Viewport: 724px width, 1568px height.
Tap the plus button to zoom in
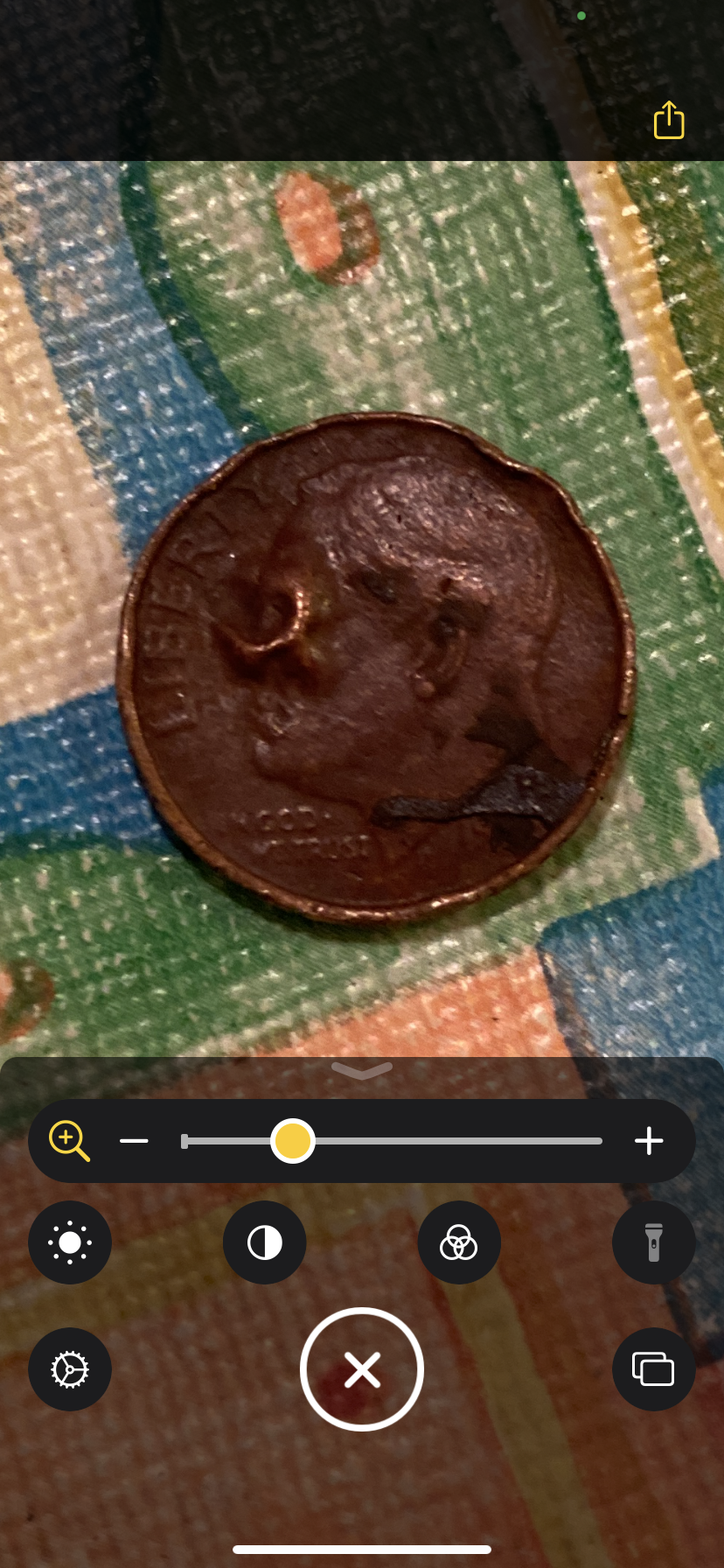point(649,1141)
